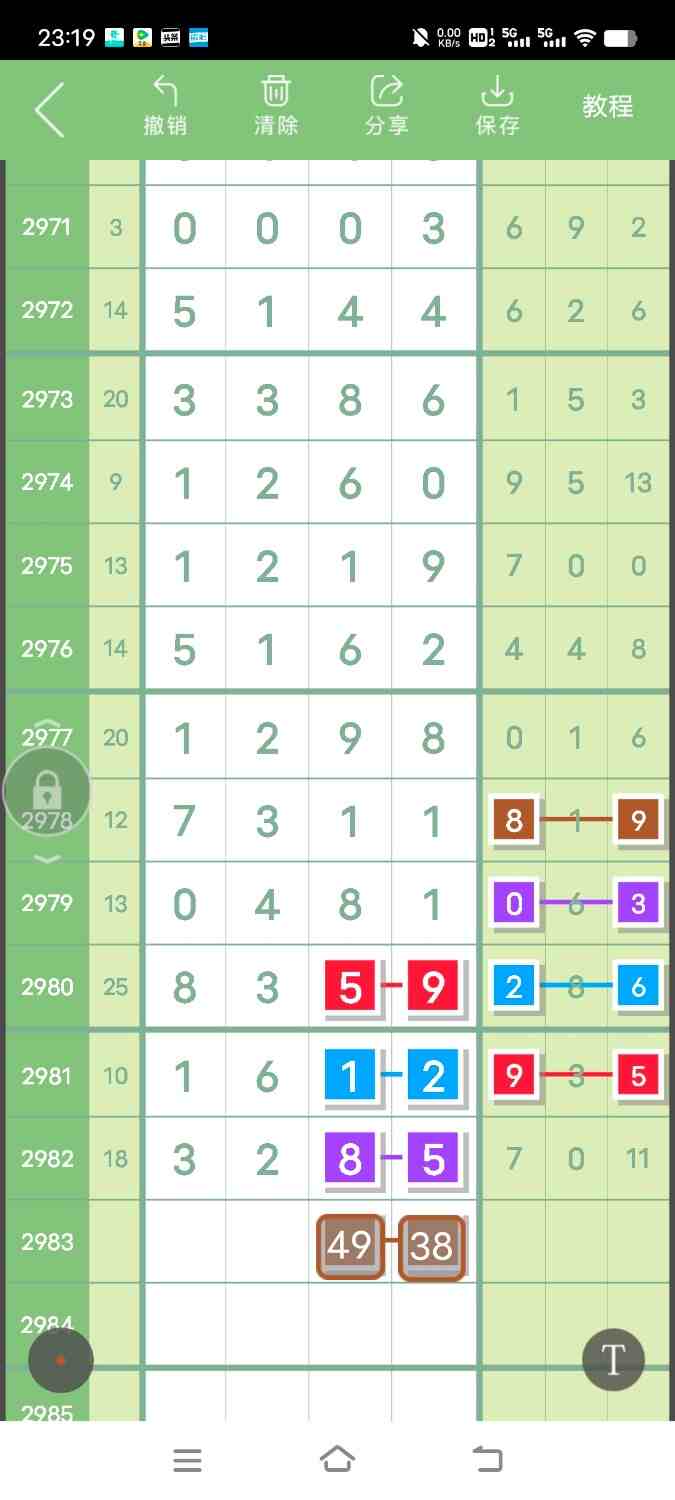Tap the blue 2 marker in row 2981
The image size is (675, 1500).
[432, 1076]
